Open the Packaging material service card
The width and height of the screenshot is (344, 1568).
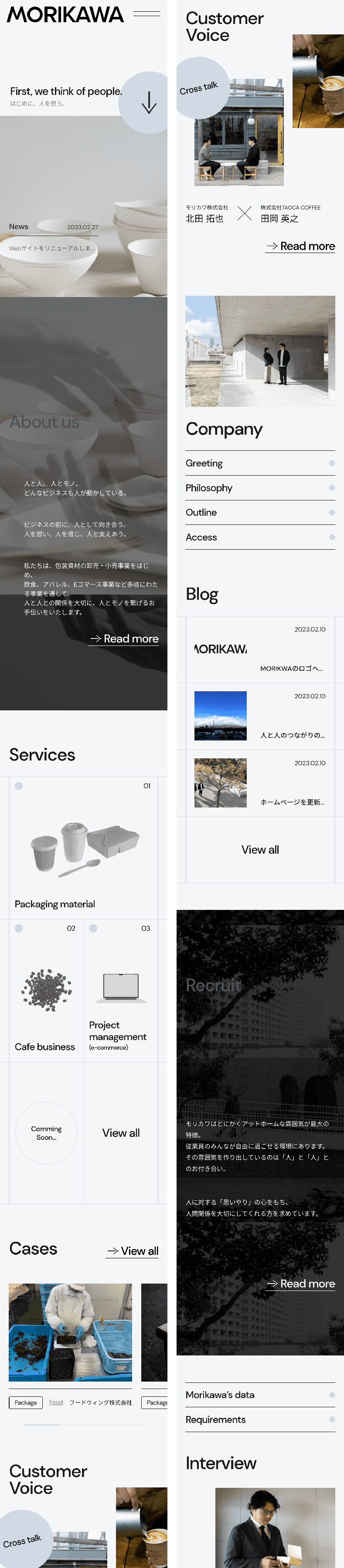tap(83, 847)
